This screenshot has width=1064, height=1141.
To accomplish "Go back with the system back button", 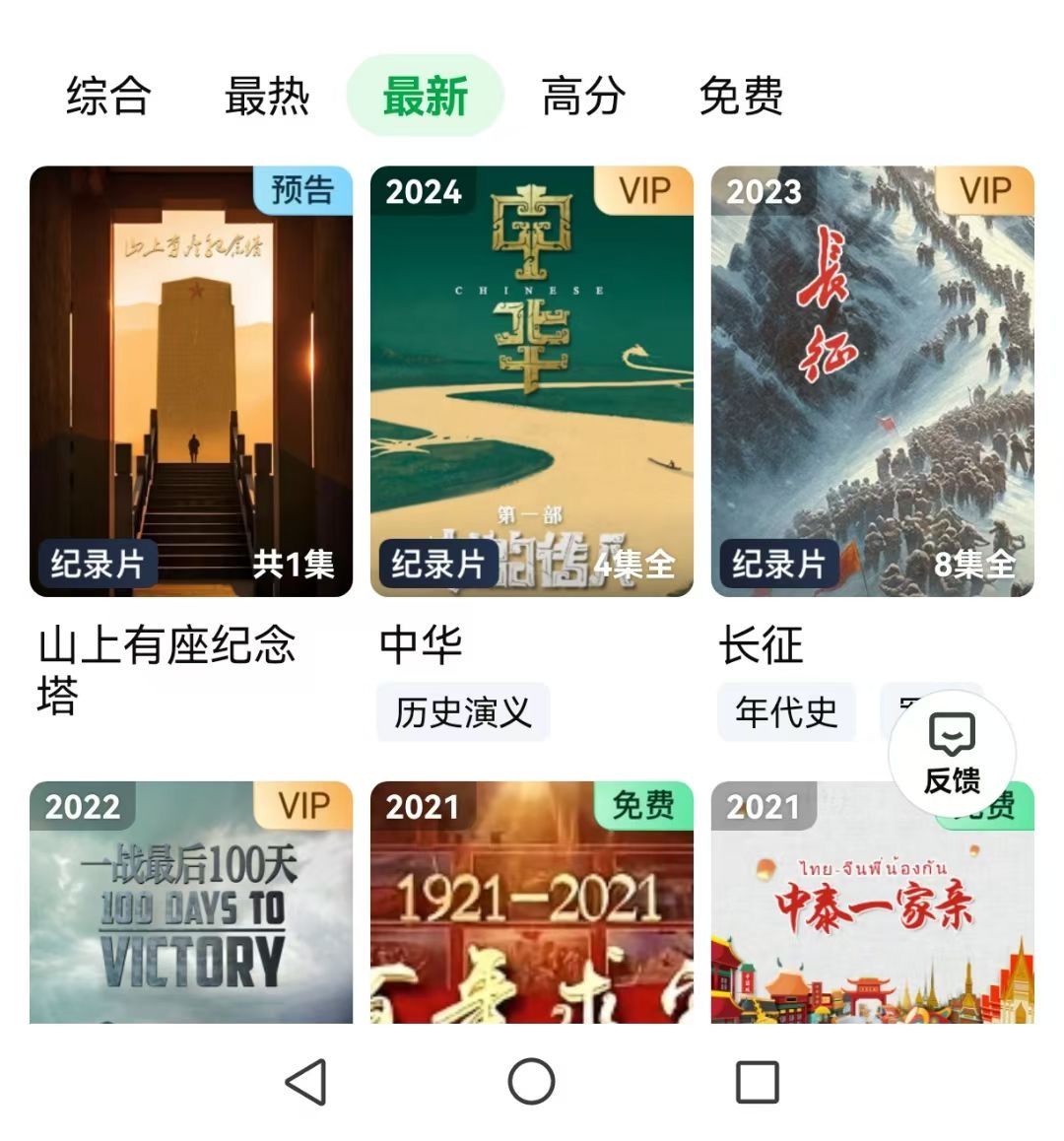I will [305, 1082].
